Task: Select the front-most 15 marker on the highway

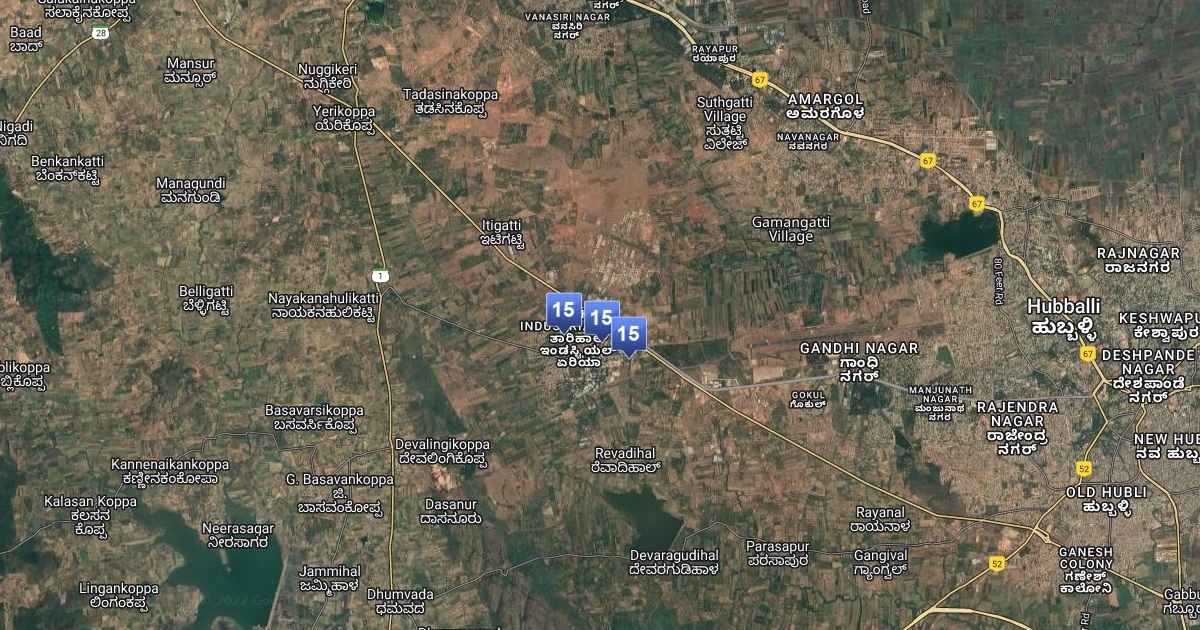Action: 629,334
